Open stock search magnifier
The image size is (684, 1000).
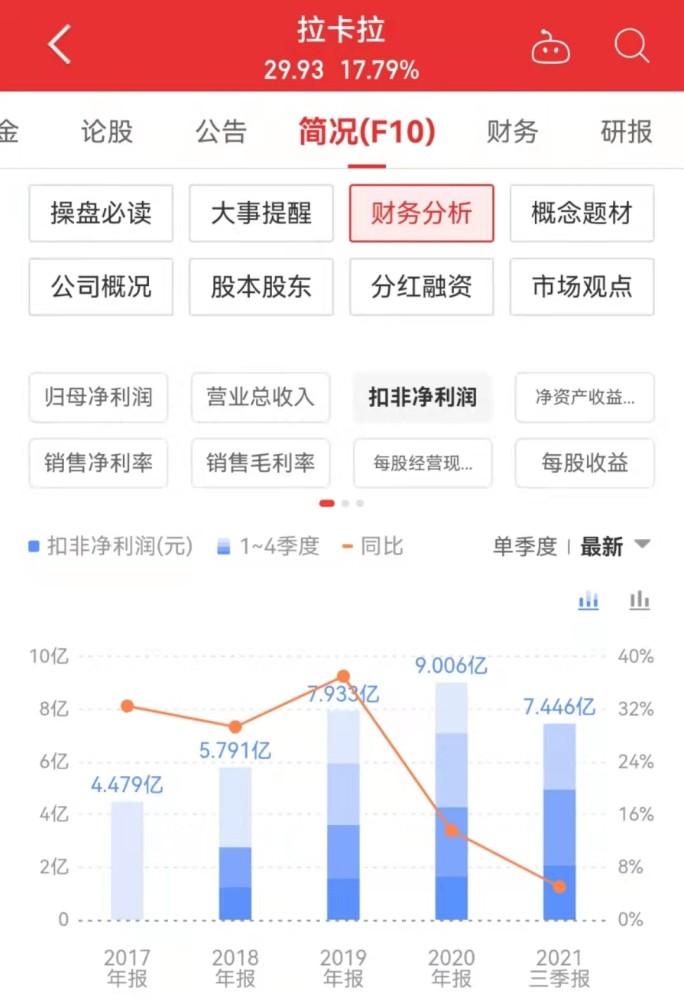pyautogui.click(x=631, y=46)
